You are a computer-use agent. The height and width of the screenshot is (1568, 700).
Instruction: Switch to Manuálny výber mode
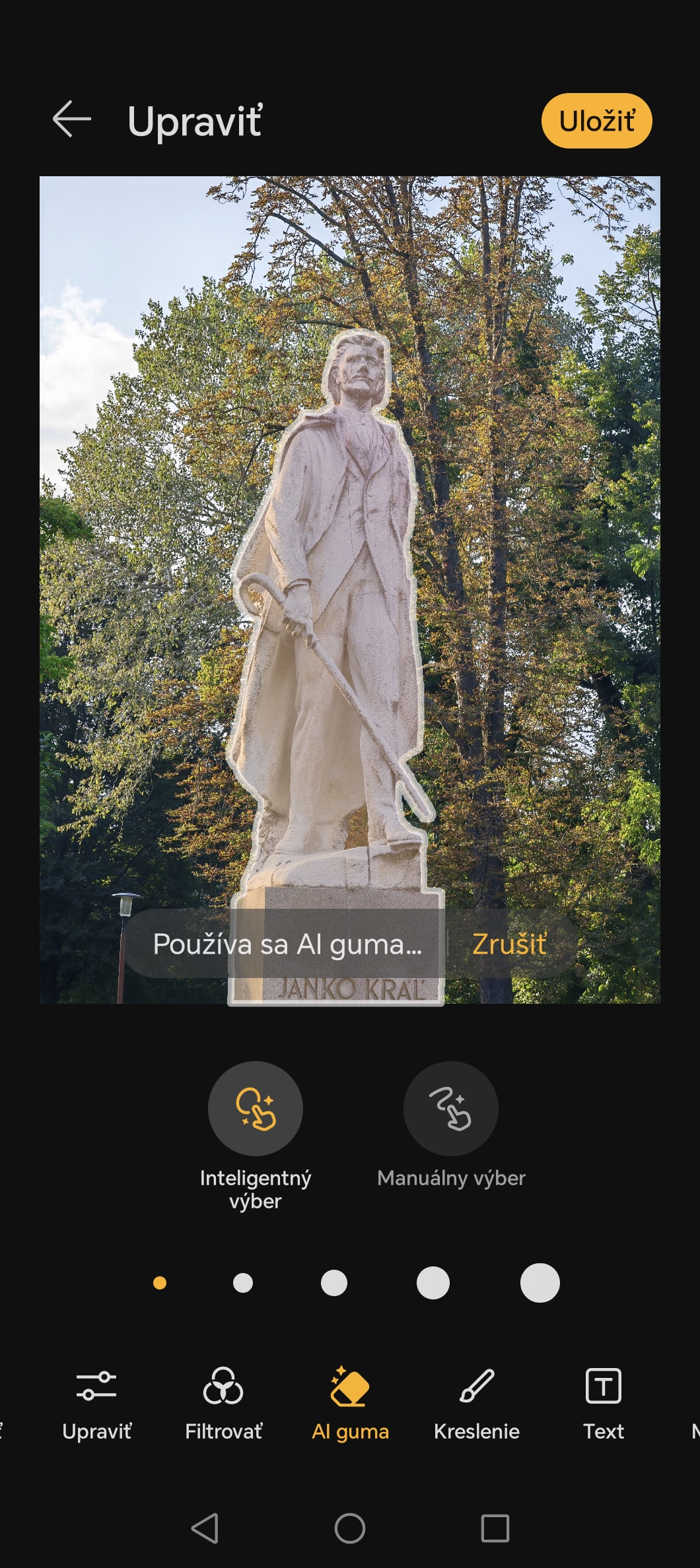[x=451, y=1109]
